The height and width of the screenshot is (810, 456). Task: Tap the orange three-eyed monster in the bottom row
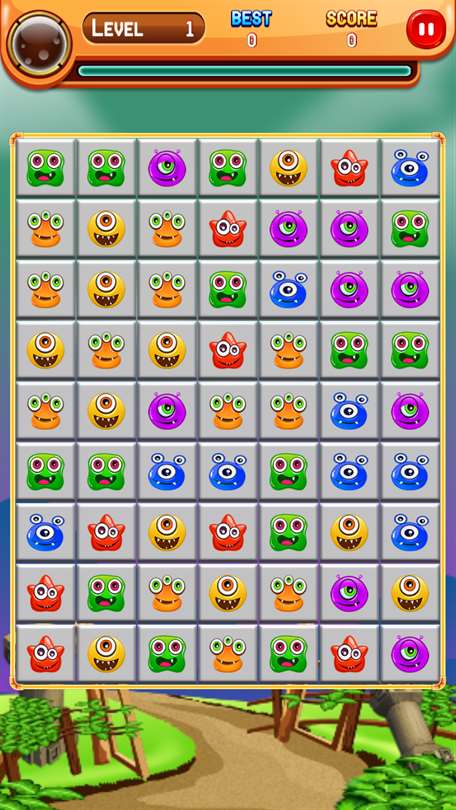click(228, 653)
